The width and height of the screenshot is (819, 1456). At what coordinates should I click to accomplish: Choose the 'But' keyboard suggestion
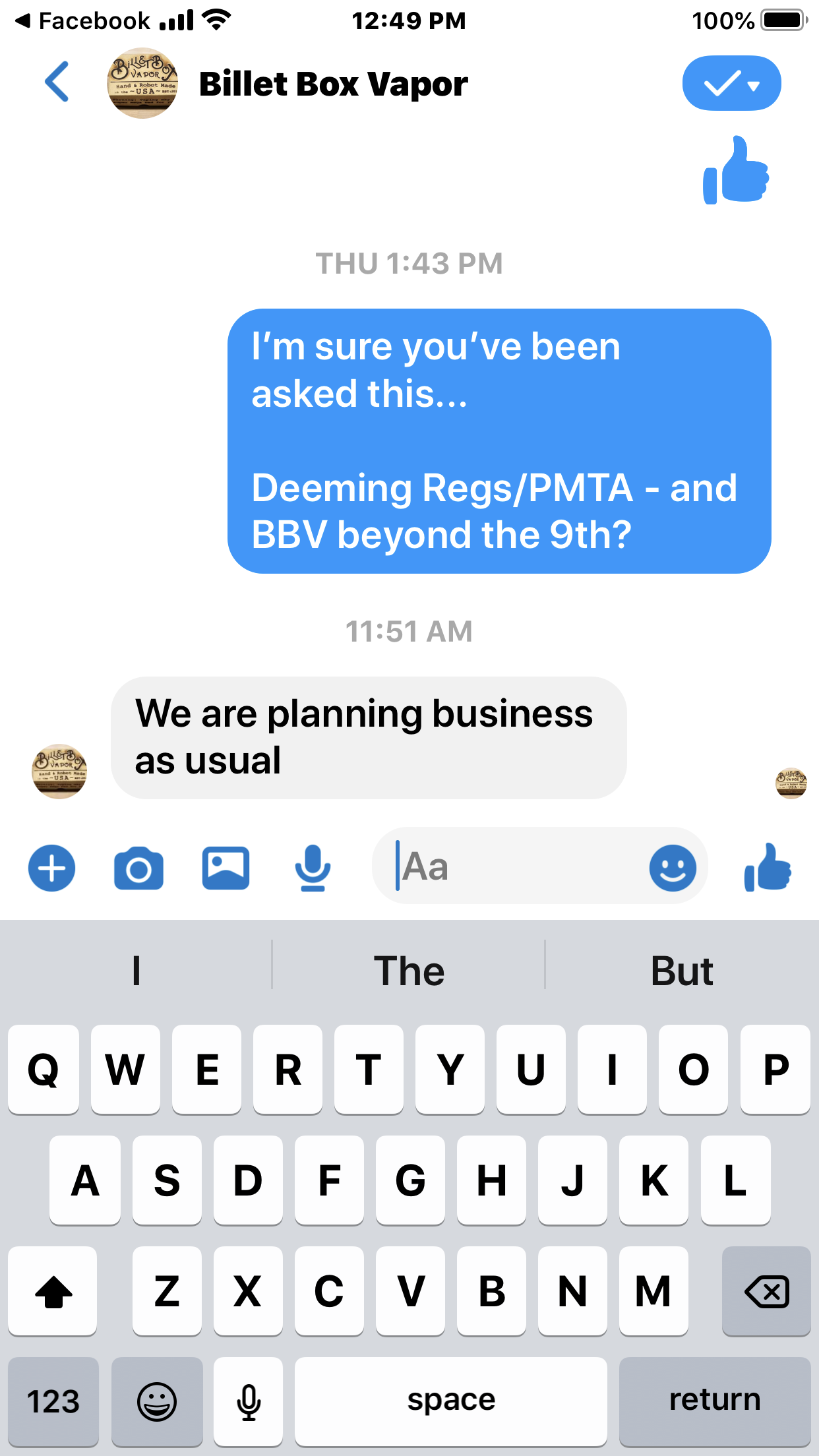tap(682, 971)
